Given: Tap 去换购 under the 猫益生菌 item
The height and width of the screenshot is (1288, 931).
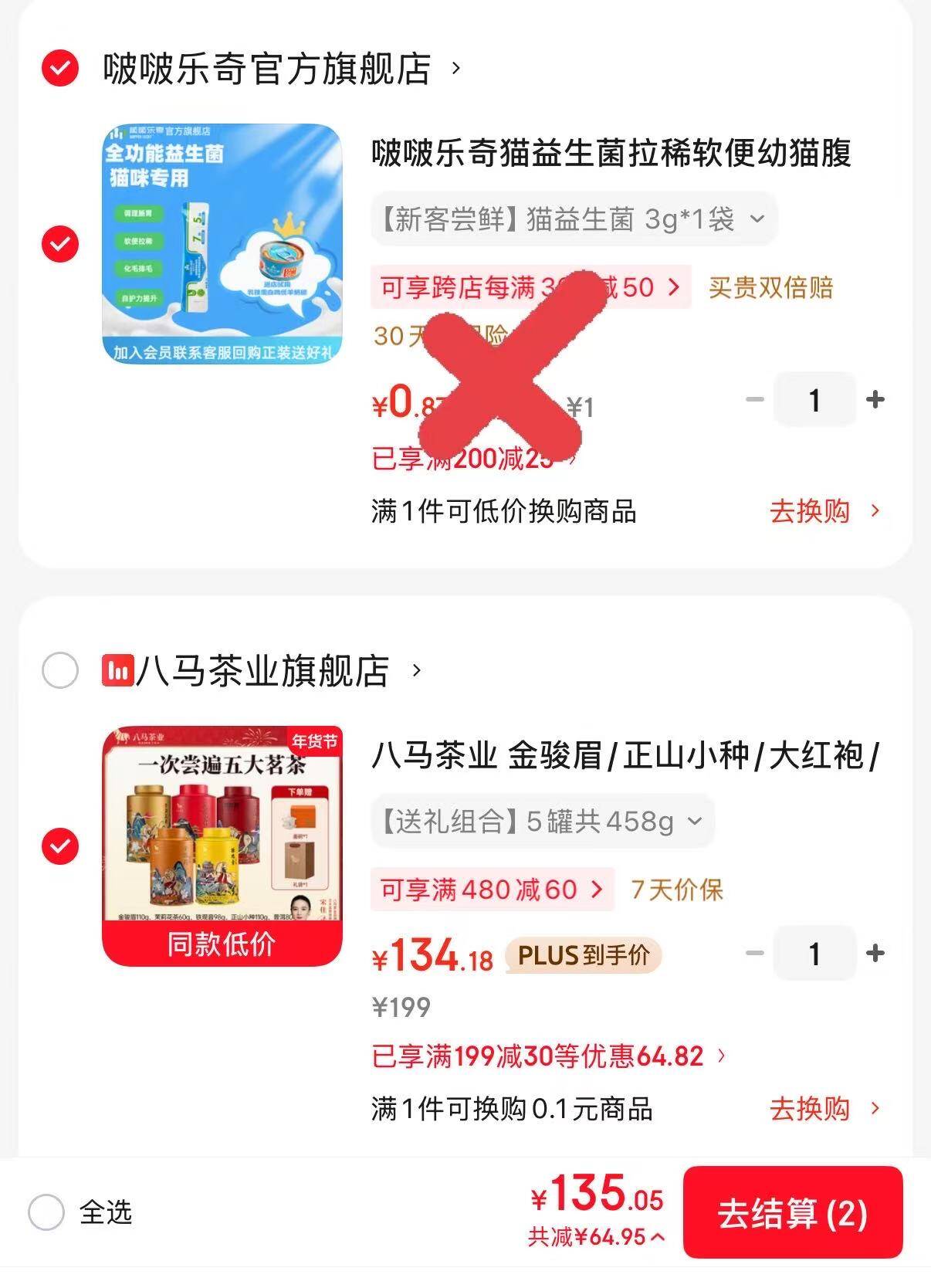Looking at the screenshot, I should tap(824, 511).
